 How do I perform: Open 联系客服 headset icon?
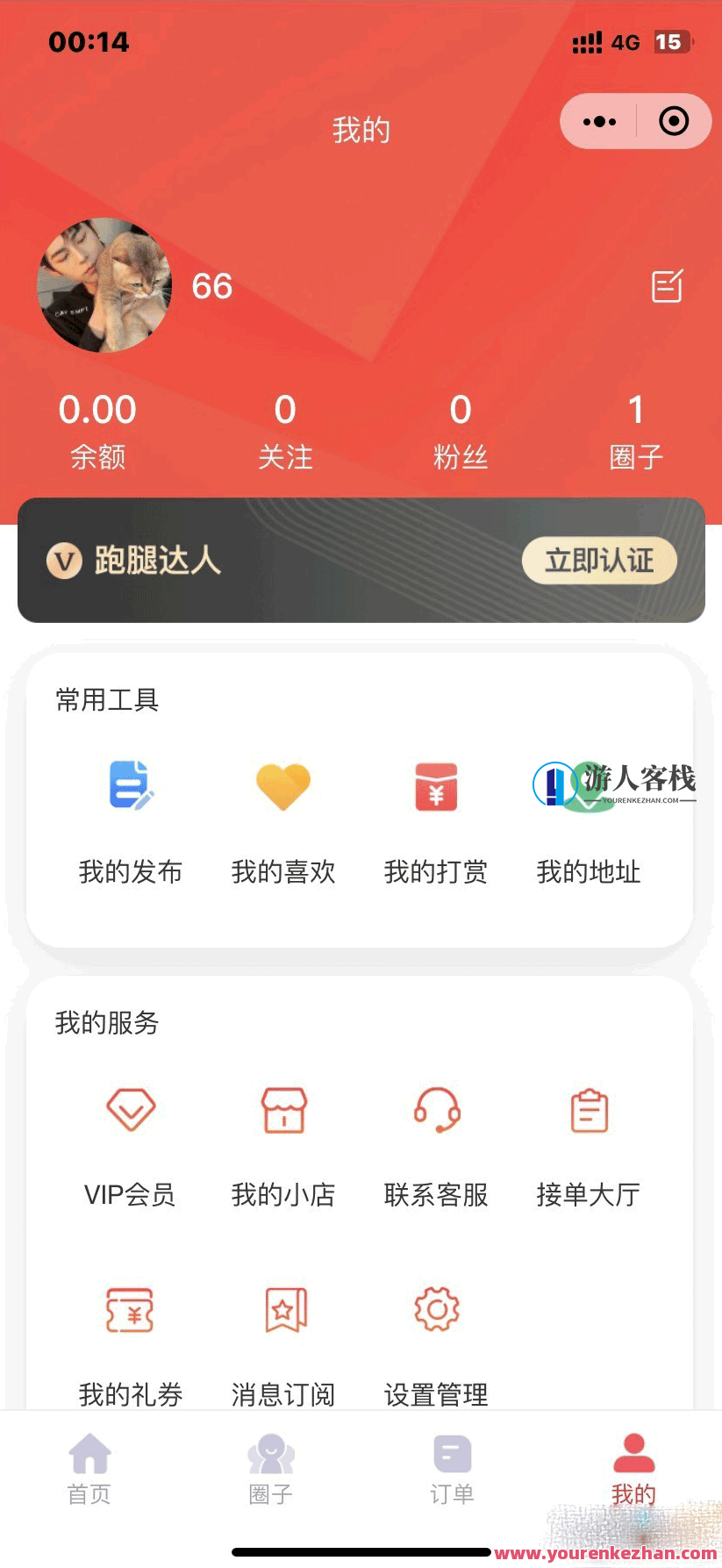tap(435, 1109)
